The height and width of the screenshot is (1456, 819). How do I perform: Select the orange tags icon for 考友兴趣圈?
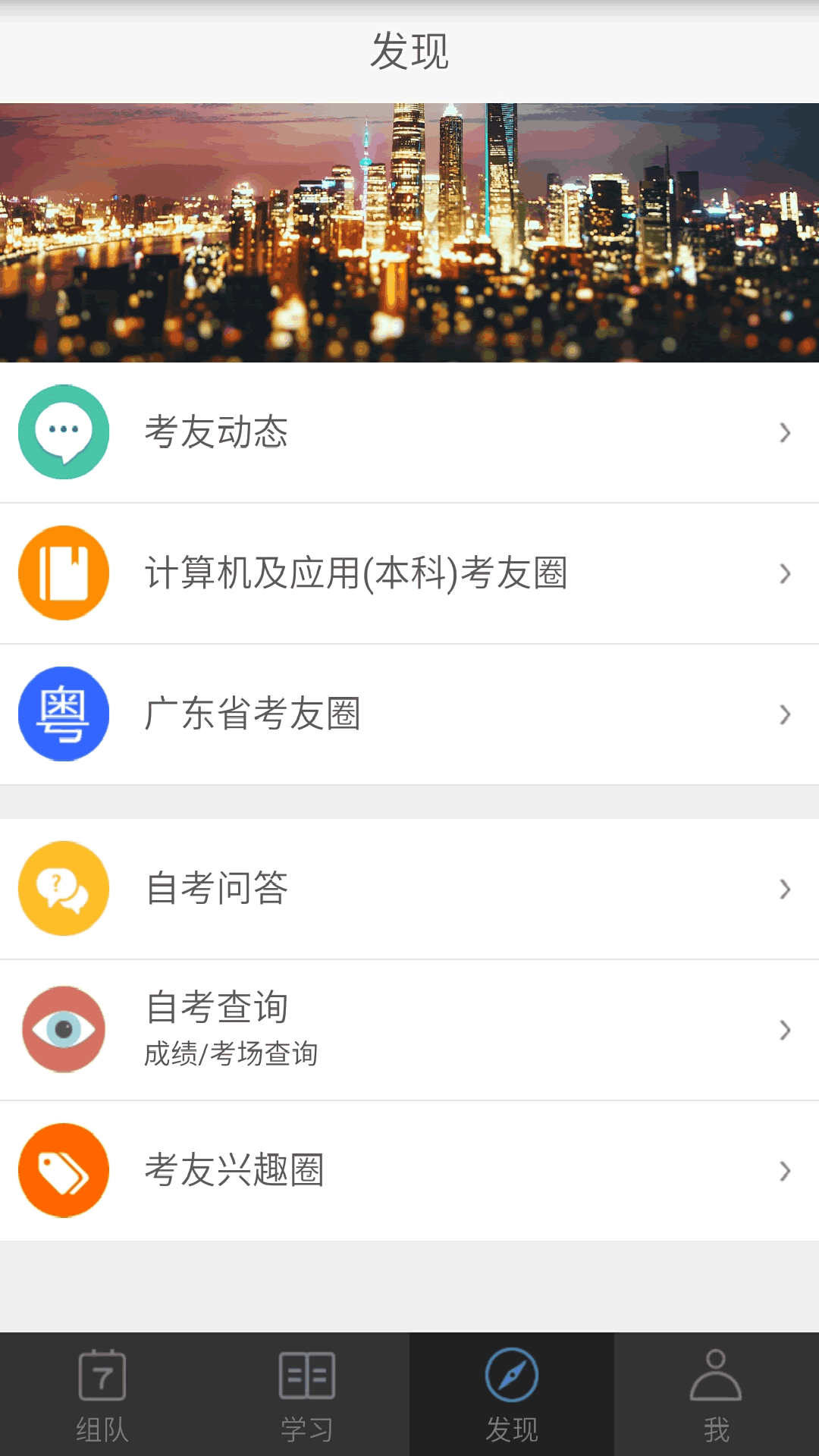tap(64, 1170)
